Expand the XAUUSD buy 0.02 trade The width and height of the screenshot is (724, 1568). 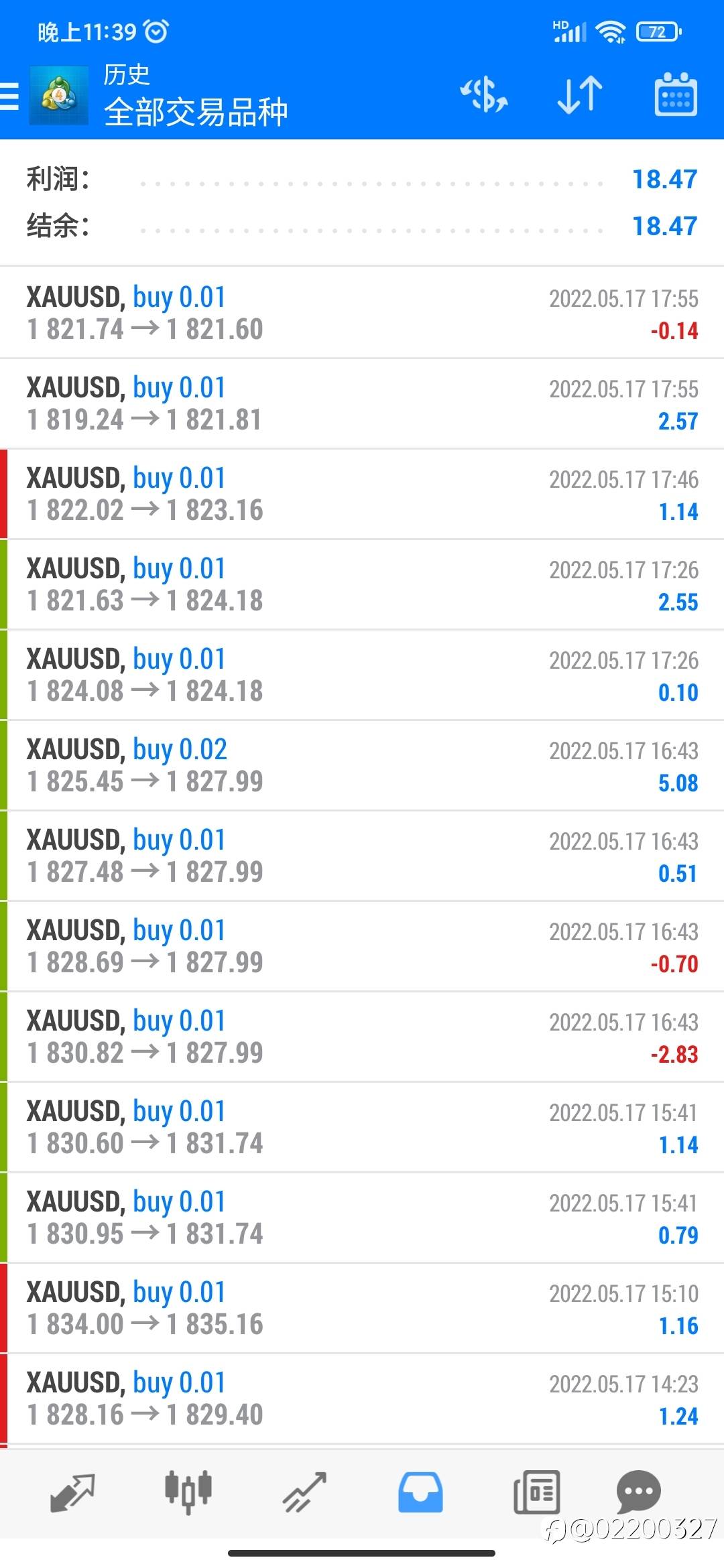coord(362,765)
